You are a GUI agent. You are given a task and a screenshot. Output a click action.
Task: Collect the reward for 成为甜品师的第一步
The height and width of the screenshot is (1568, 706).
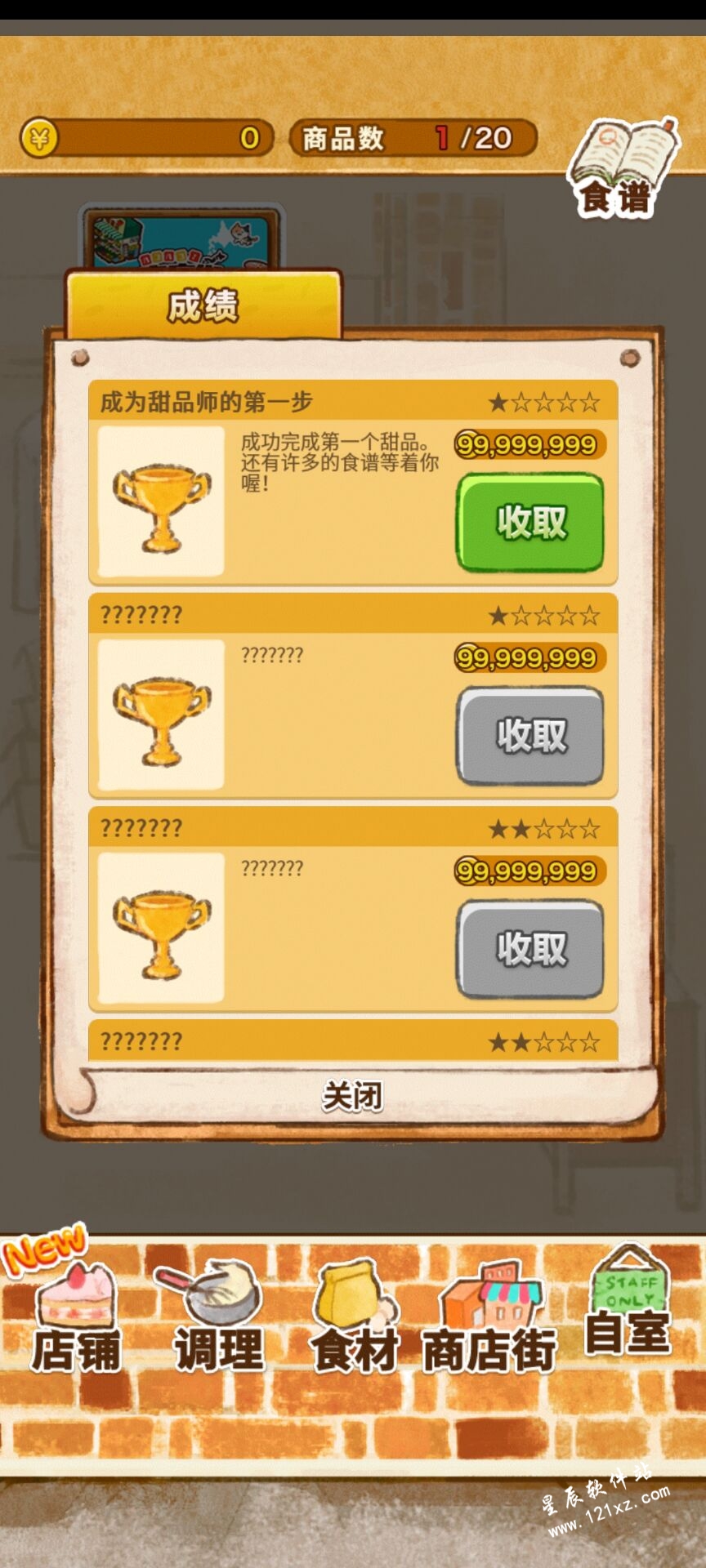pos(529,523)
